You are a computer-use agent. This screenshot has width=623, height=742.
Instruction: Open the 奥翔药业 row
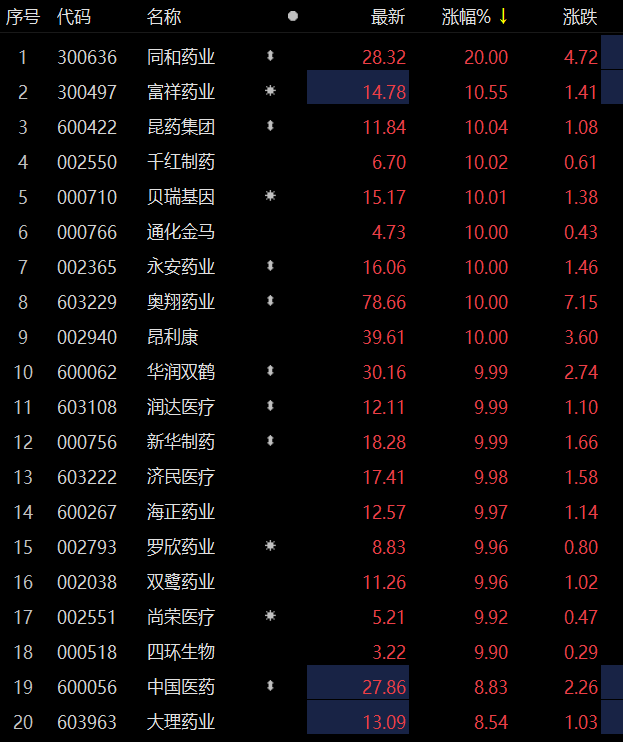tap(180, 302)
